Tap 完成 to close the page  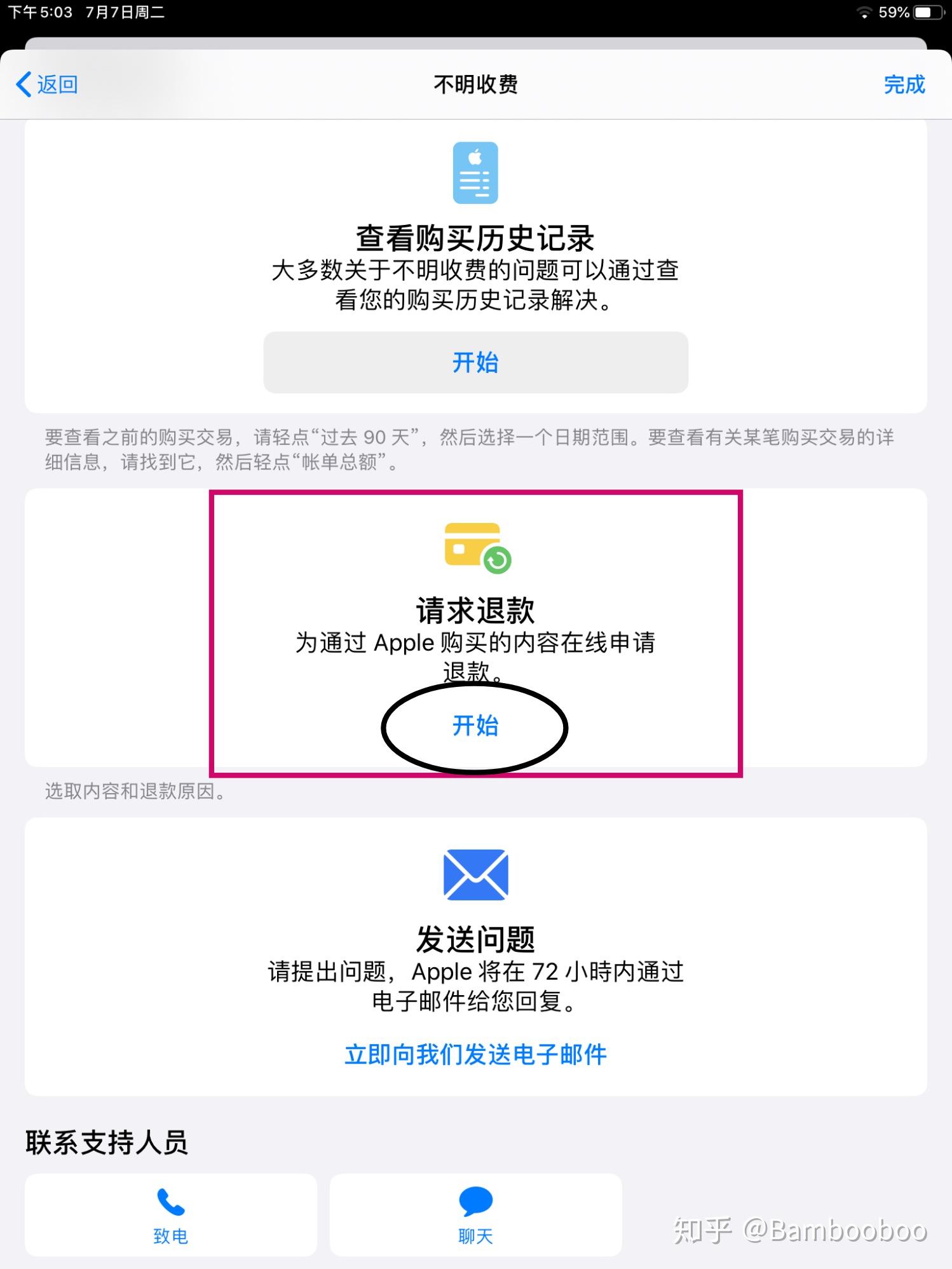(904, 85)
